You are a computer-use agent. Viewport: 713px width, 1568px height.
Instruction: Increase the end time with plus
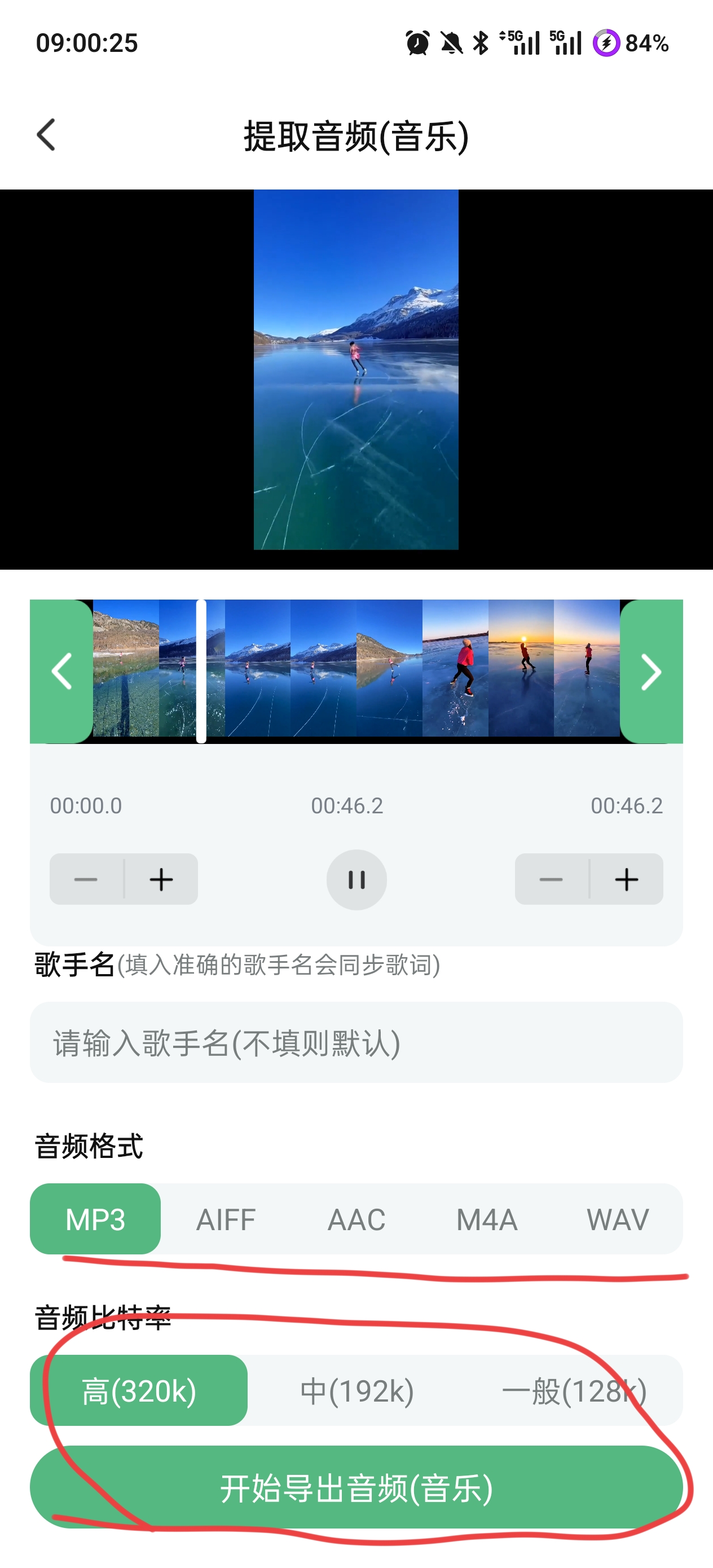click(627, 879)
